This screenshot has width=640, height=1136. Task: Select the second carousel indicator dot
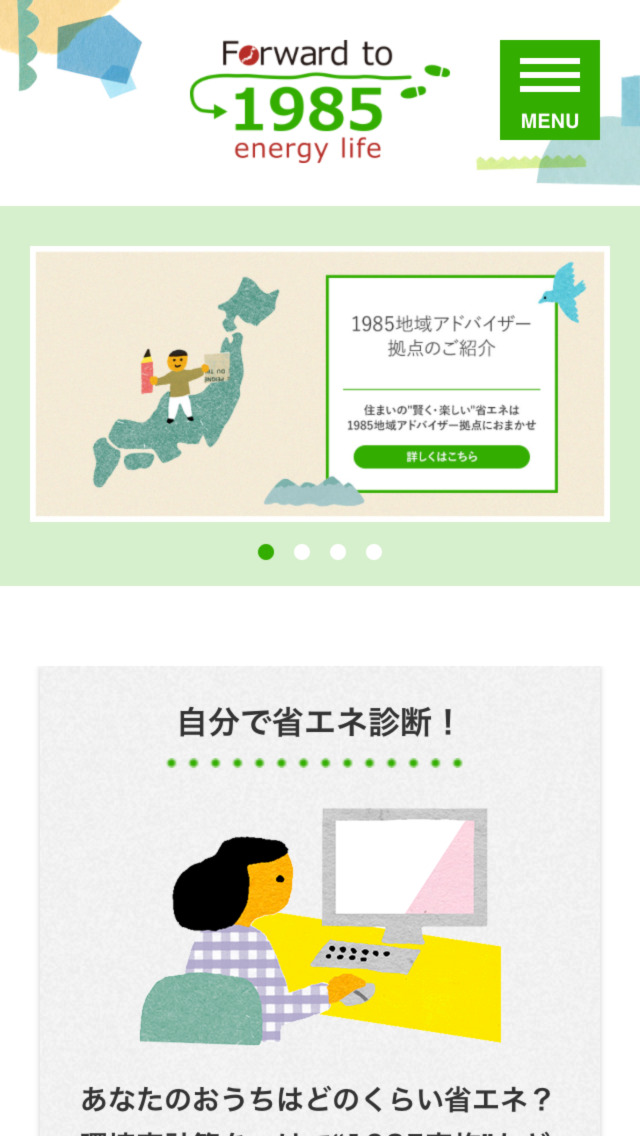pyautogui.click(x=302, y=552)
